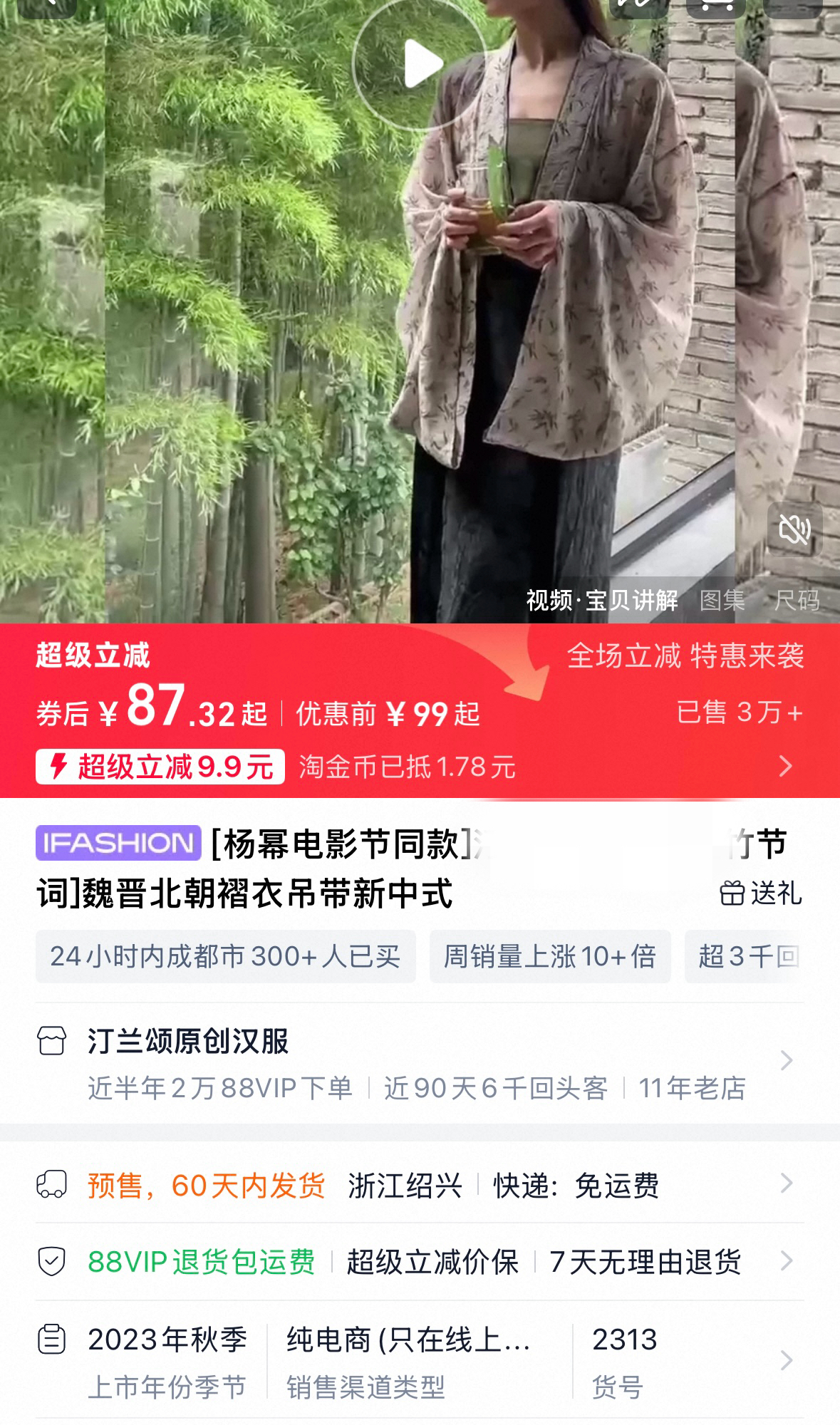Open the 超级立减9.9元 discount details
Image resolution: width=840 pixels, height=1425 pixels.
coord(160,767)
